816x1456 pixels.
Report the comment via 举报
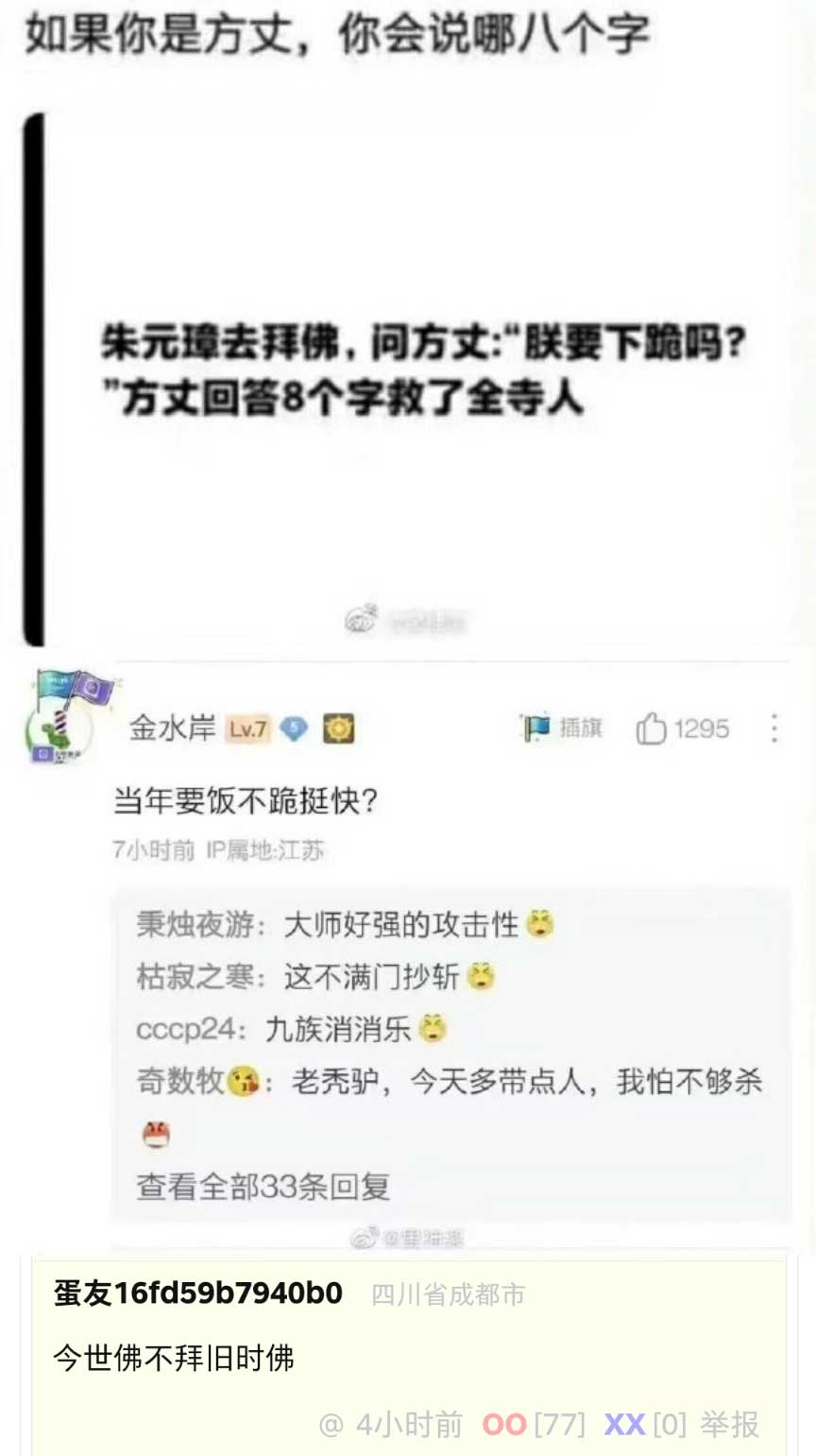[729, 1425]
